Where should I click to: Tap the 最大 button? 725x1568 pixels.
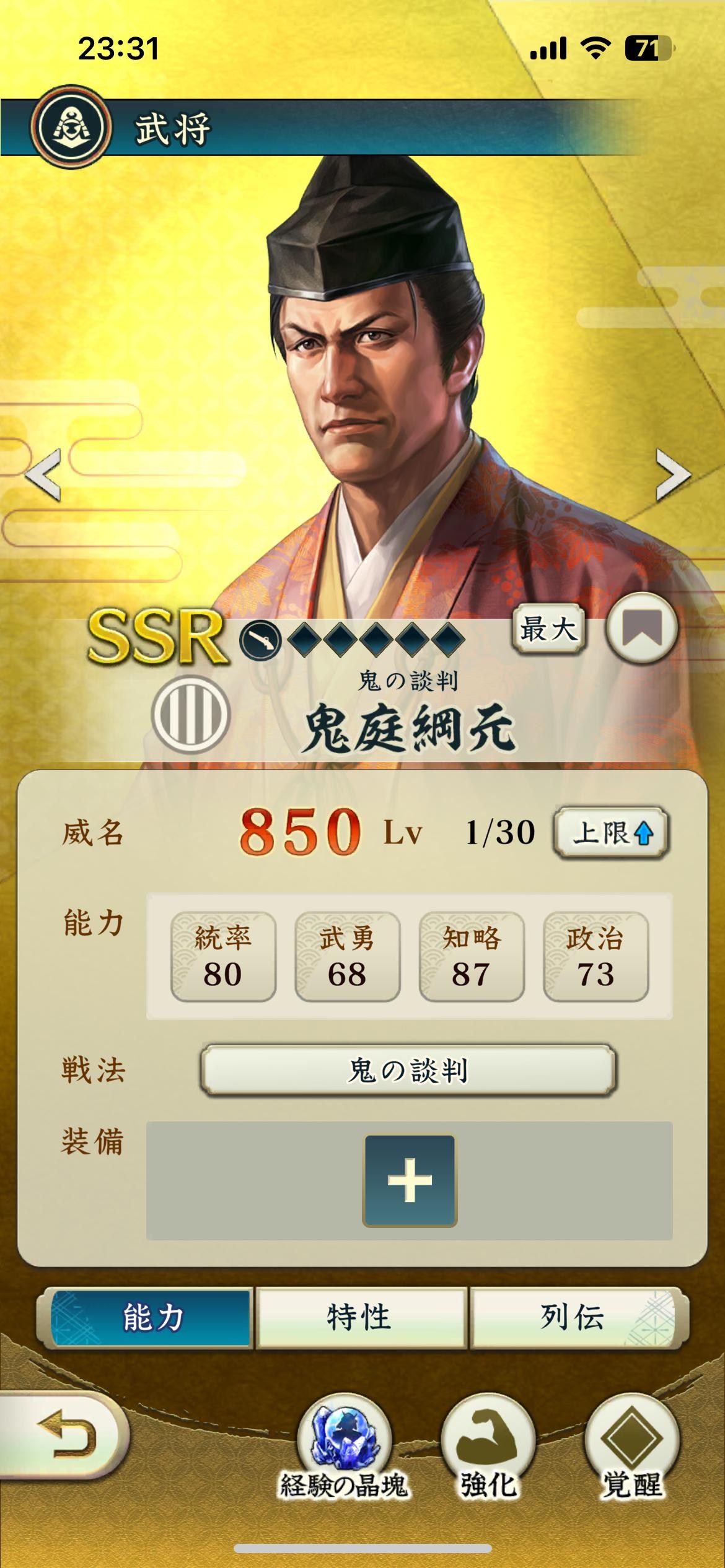[x=548, y=629]
